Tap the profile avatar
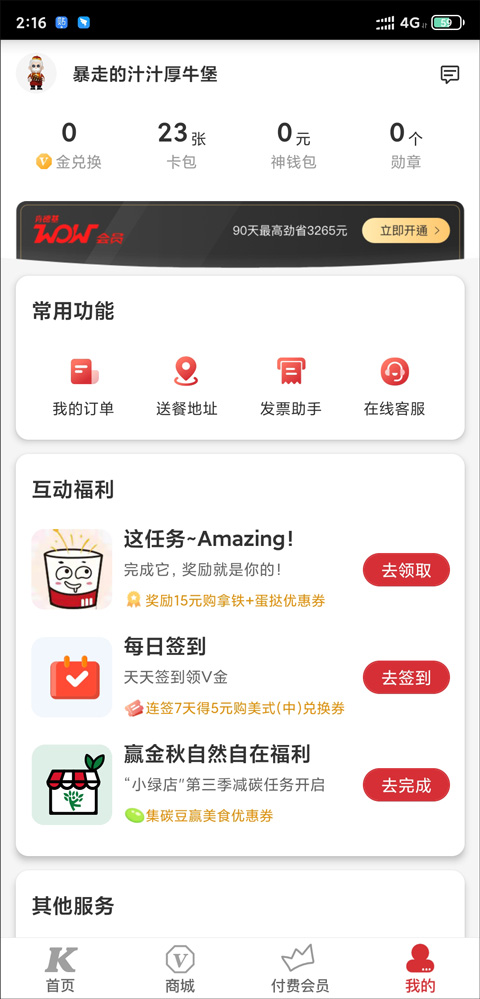 (36, 73)
